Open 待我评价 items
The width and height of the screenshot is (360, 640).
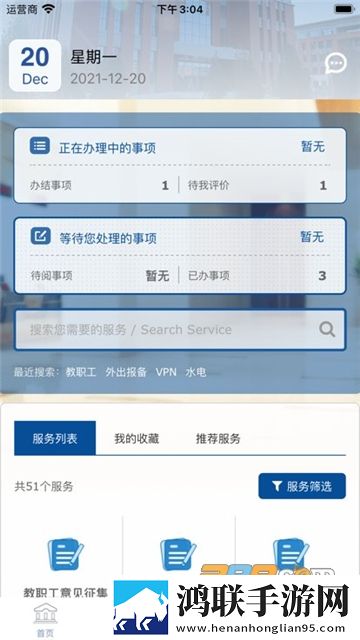coord(257,185)
